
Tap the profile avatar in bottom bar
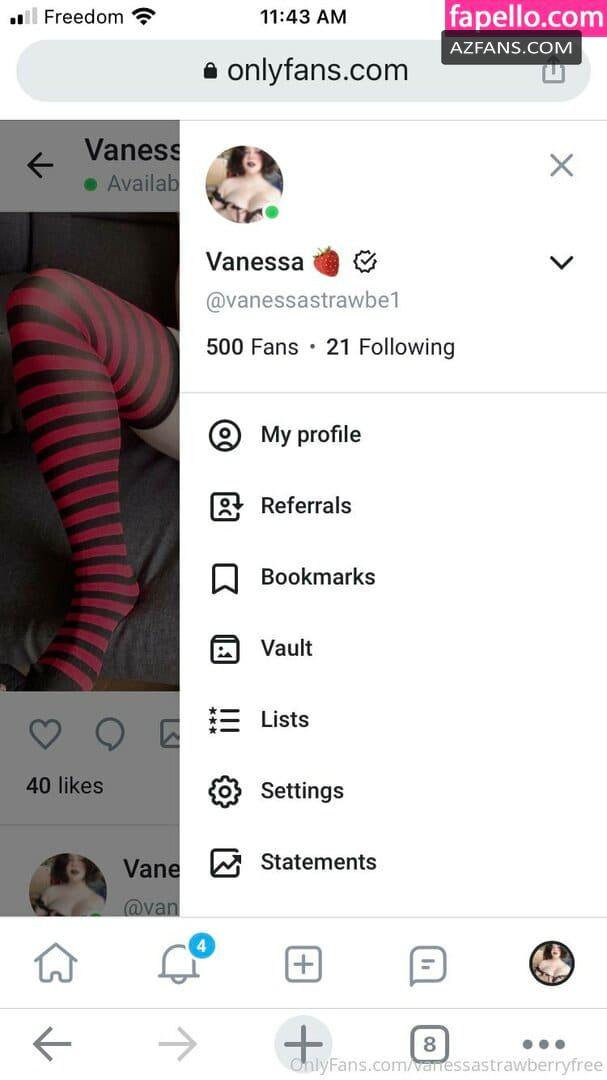(552, 964)
